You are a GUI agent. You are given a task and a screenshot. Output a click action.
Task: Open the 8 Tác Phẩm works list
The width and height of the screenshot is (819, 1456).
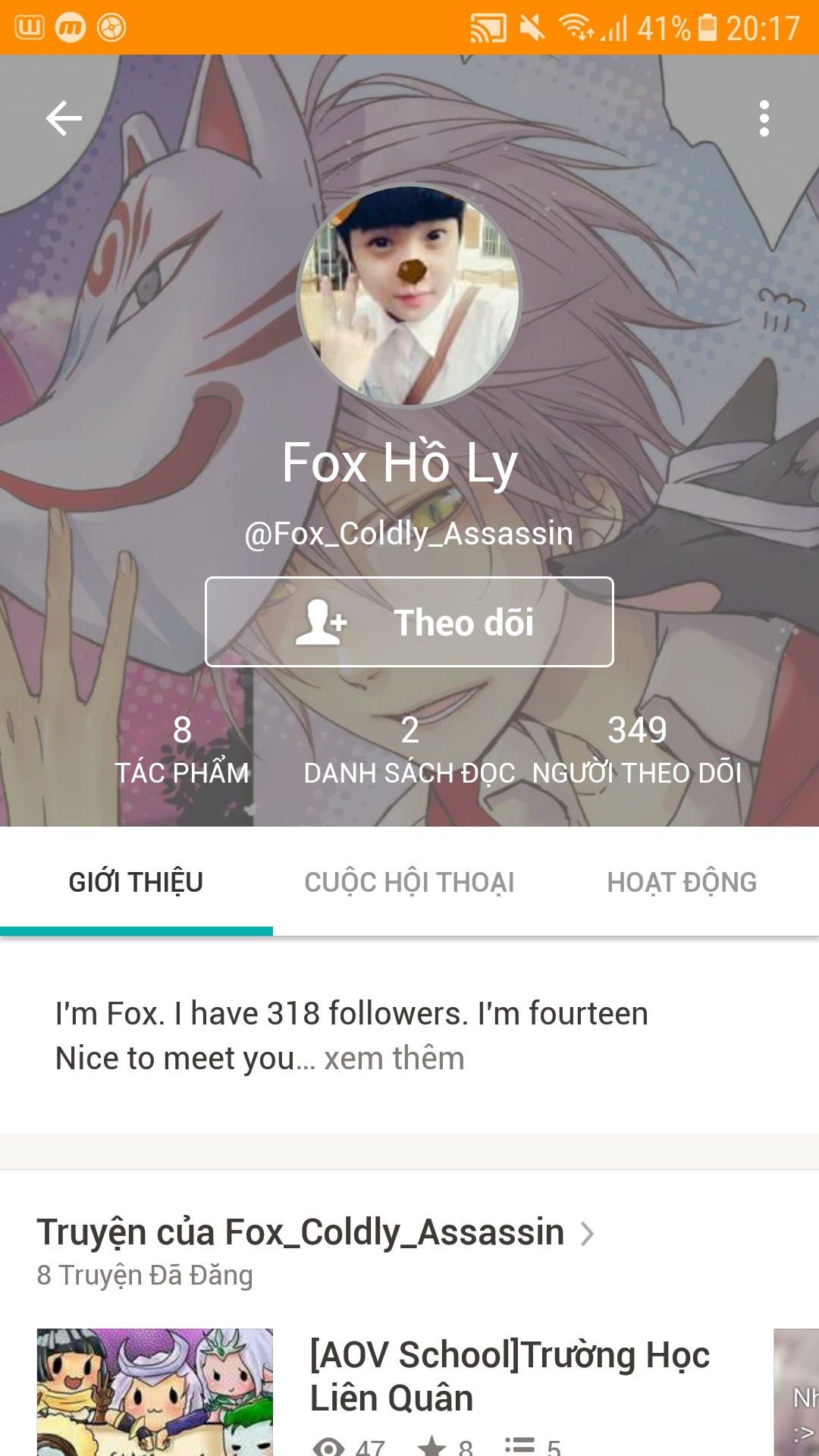(x=182, y=749)
